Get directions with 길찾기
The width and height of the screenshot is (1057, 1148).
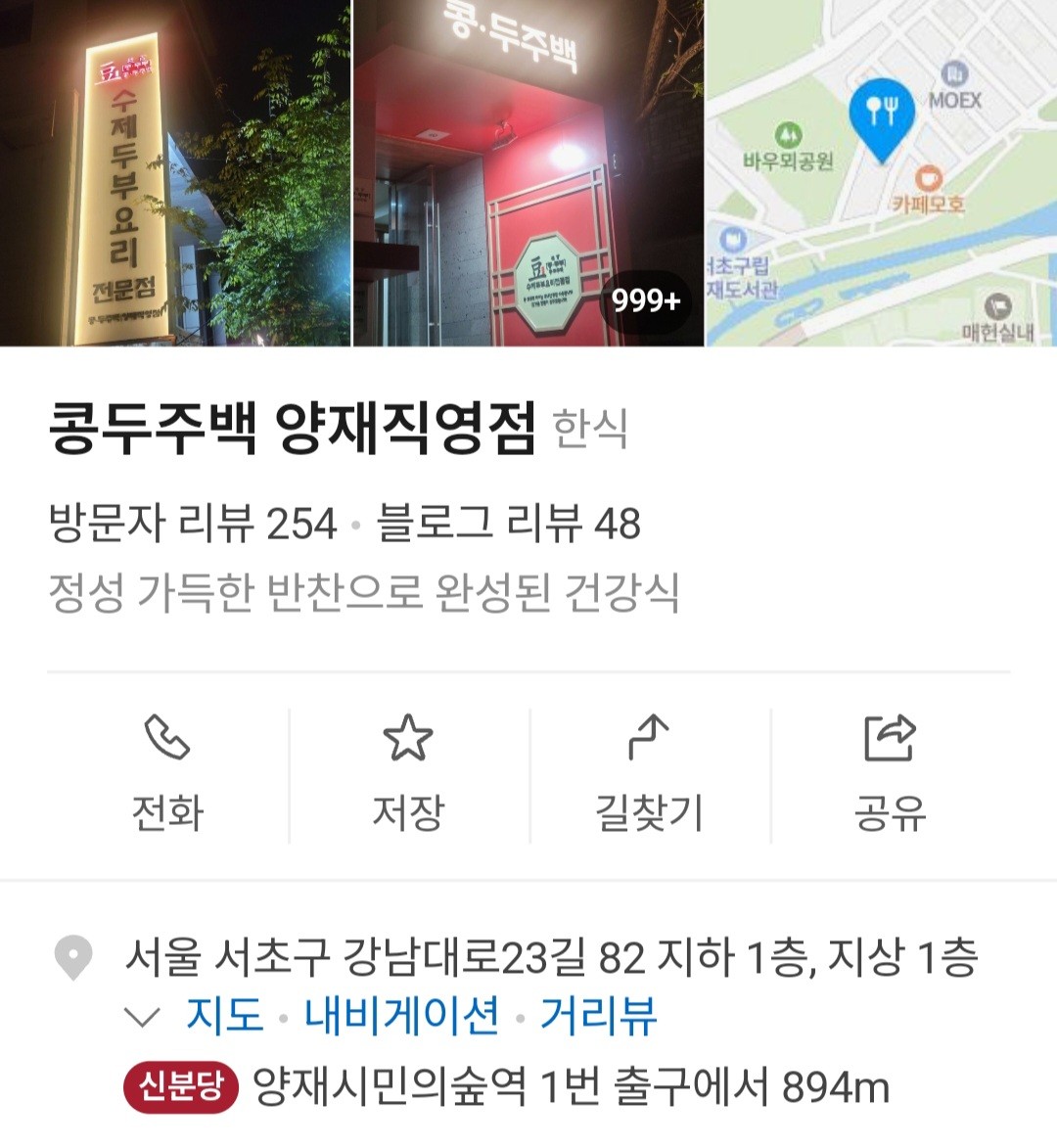pyautogui.click(x=649, y=773)
